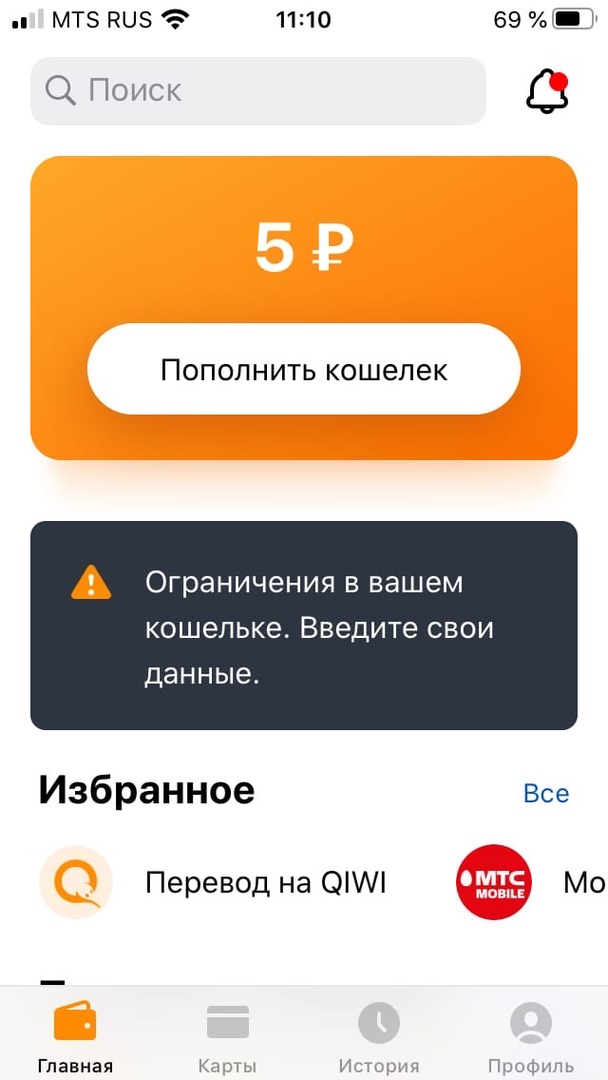Open Перевод на QIWI favorite
608x1080 pixels.
(215, 882)
